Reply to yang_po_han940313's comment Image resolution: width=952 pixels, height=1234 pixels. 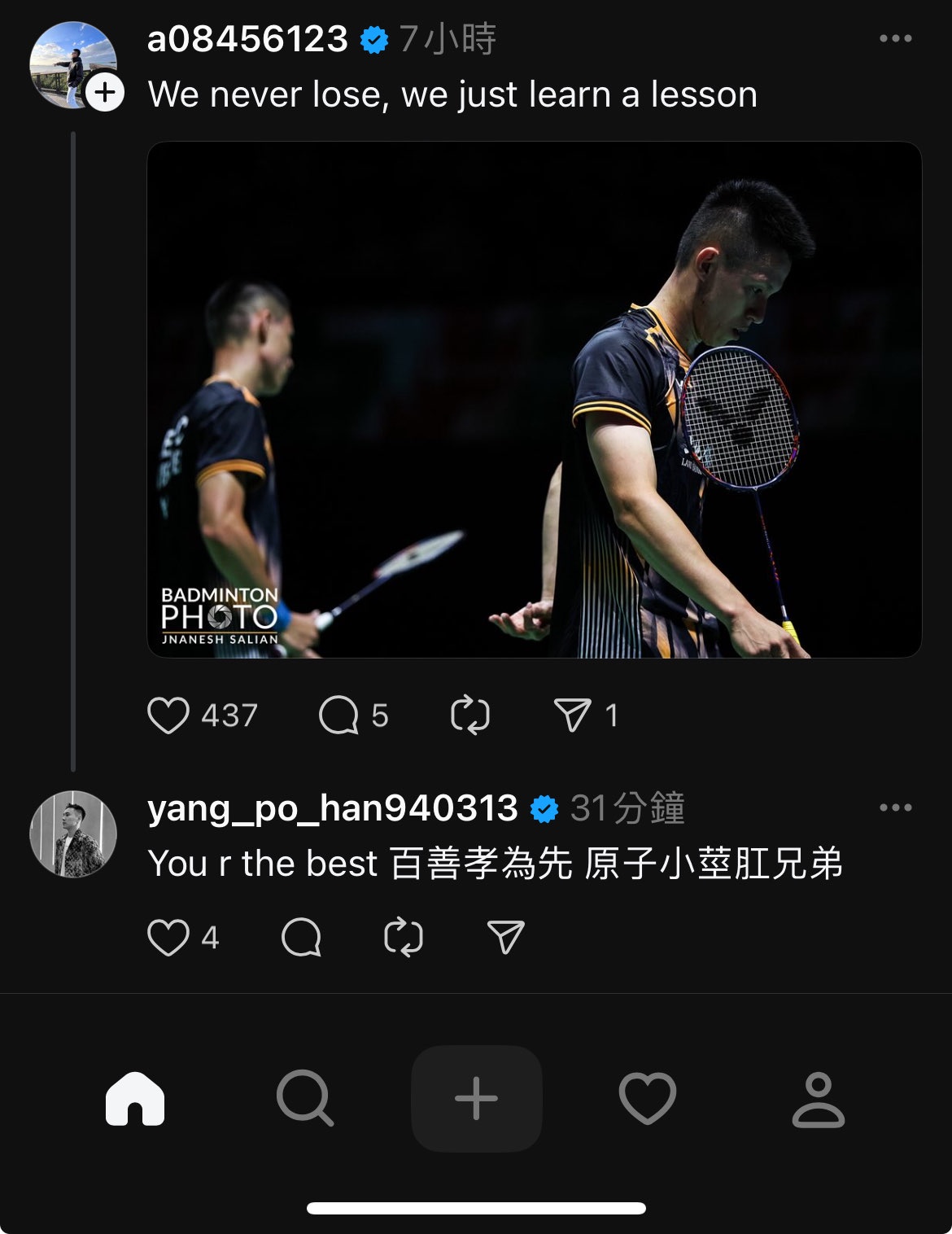coord(301,938)
